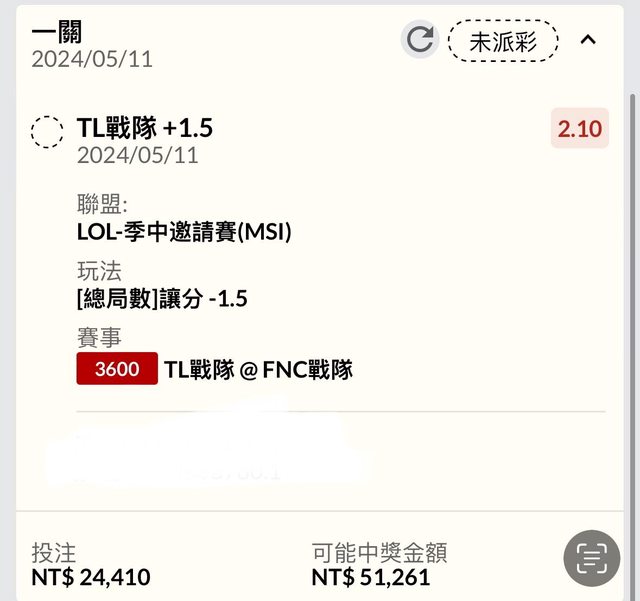The image size is (640, 601).
Task: Refresh the bet slip status
Action: pyautogui.click(x=421, y=39)
